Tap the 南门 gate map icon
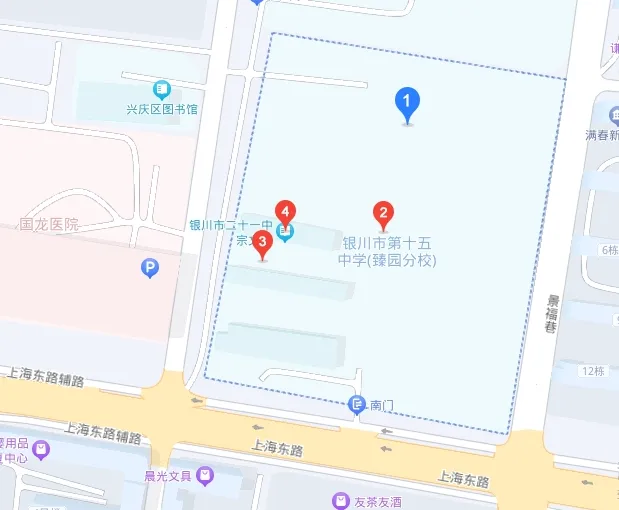This screenshot has width=619, height=510. [357, 405]
